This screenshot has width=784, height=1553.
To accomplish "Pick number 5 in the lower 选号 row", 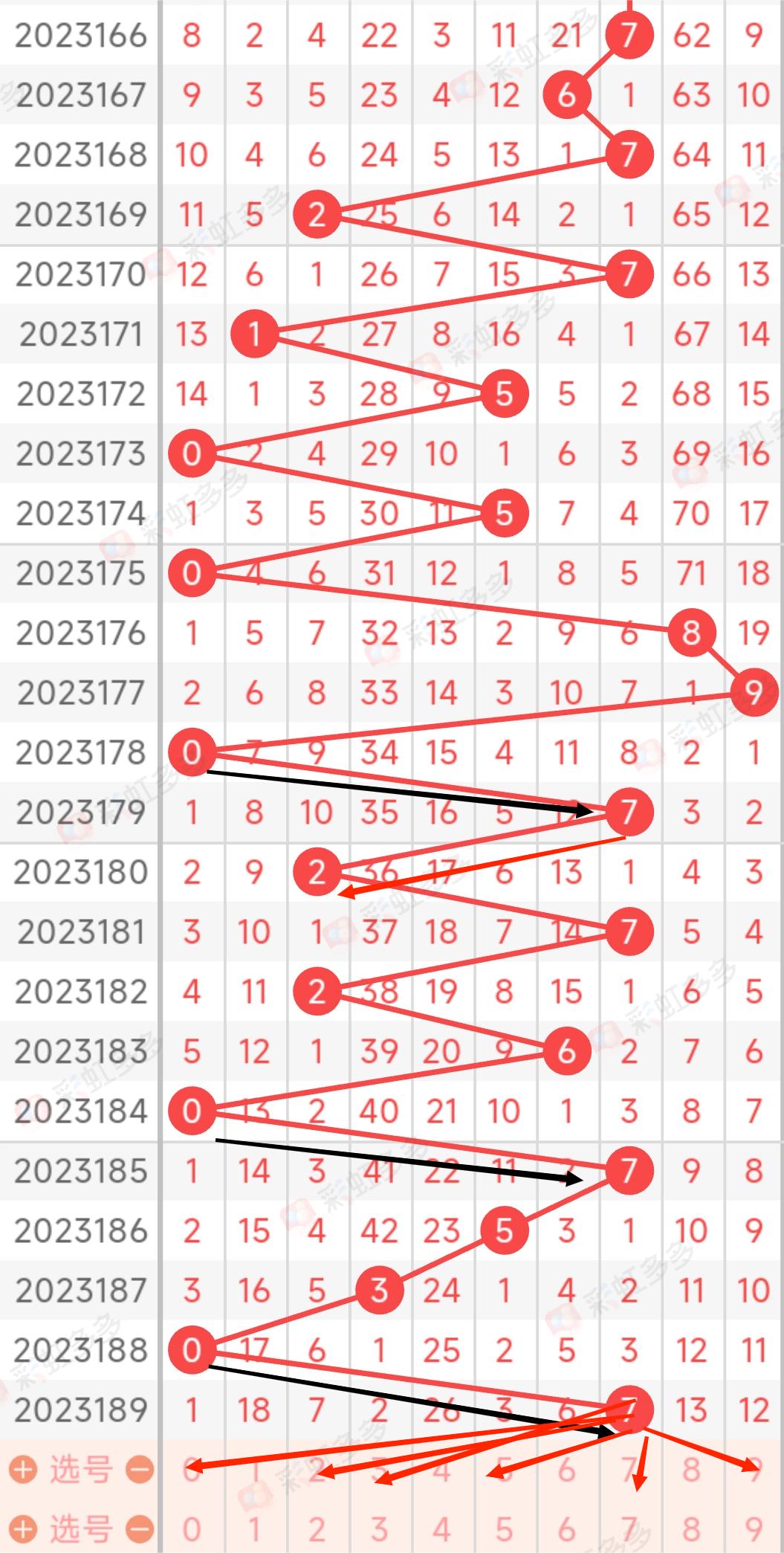I will (x=504, y=1529).
